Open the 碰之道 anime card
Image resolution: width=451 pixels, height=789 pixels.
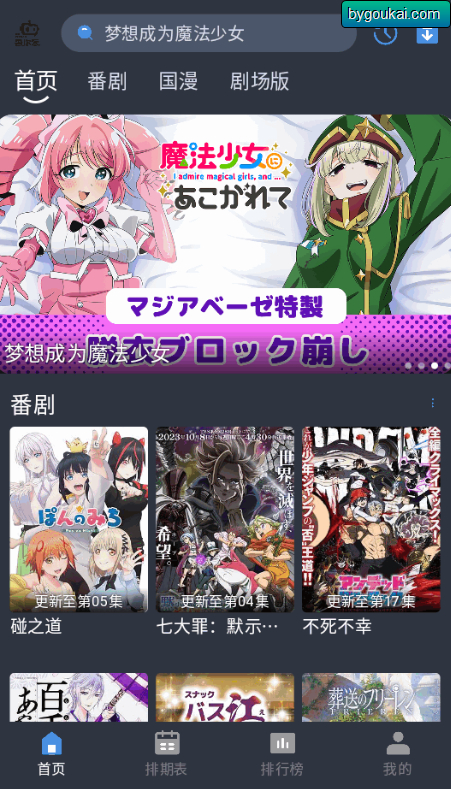[x=79, y=531]
